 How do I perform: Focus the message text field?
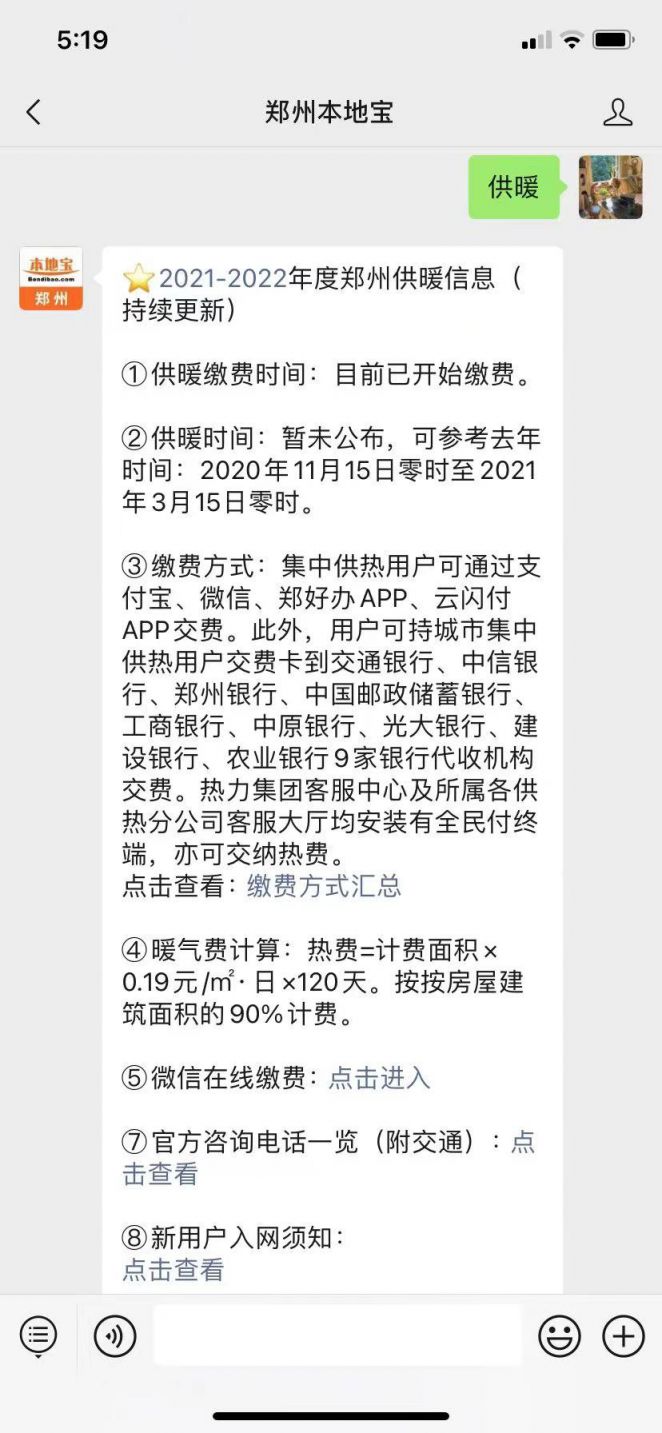pos(336,1336)
